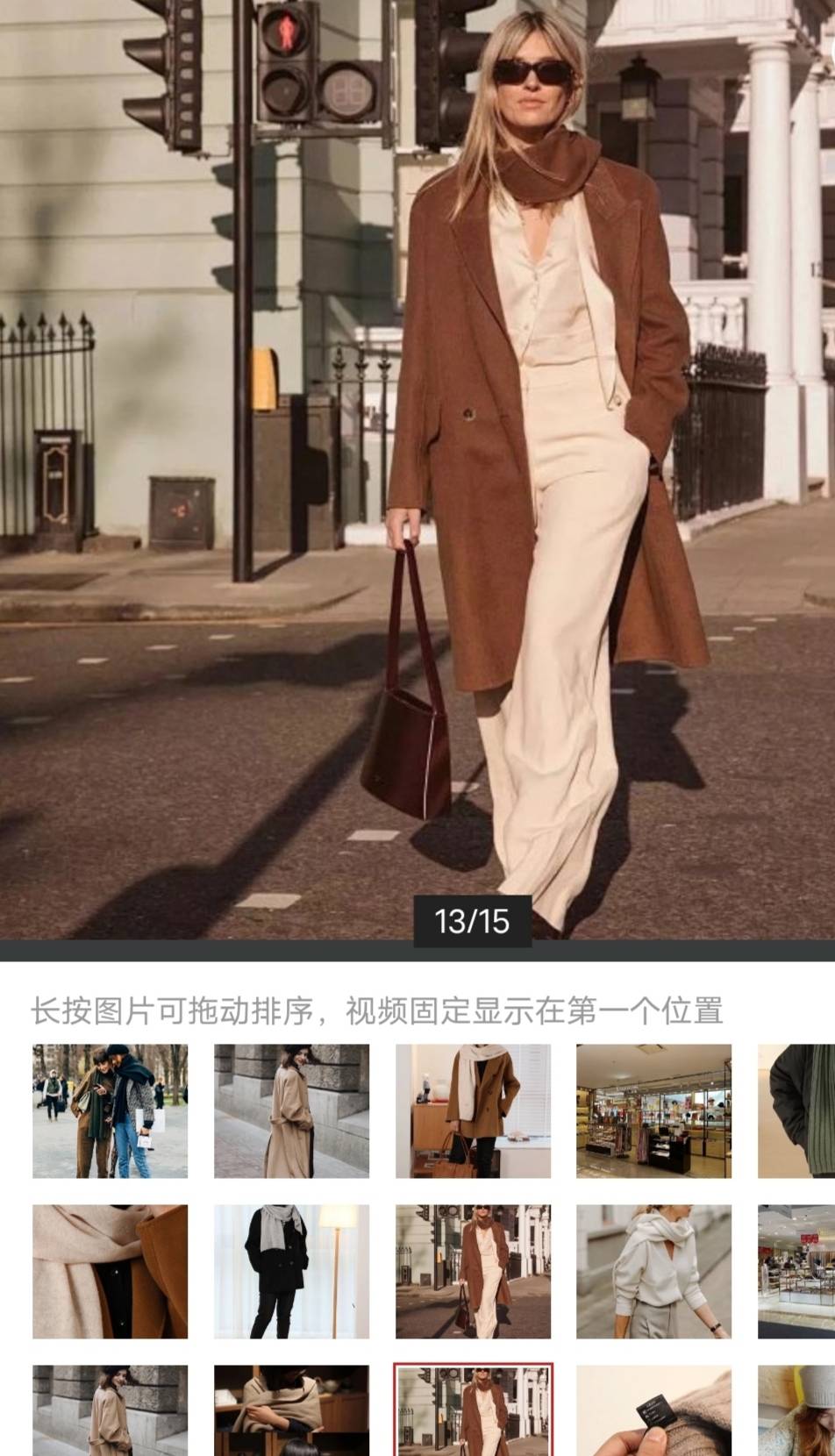The width and height of the screenshot is (835, 1456).
Task: Choose the black outfit beside floor lamp thumbnail
Action: 291,1271
